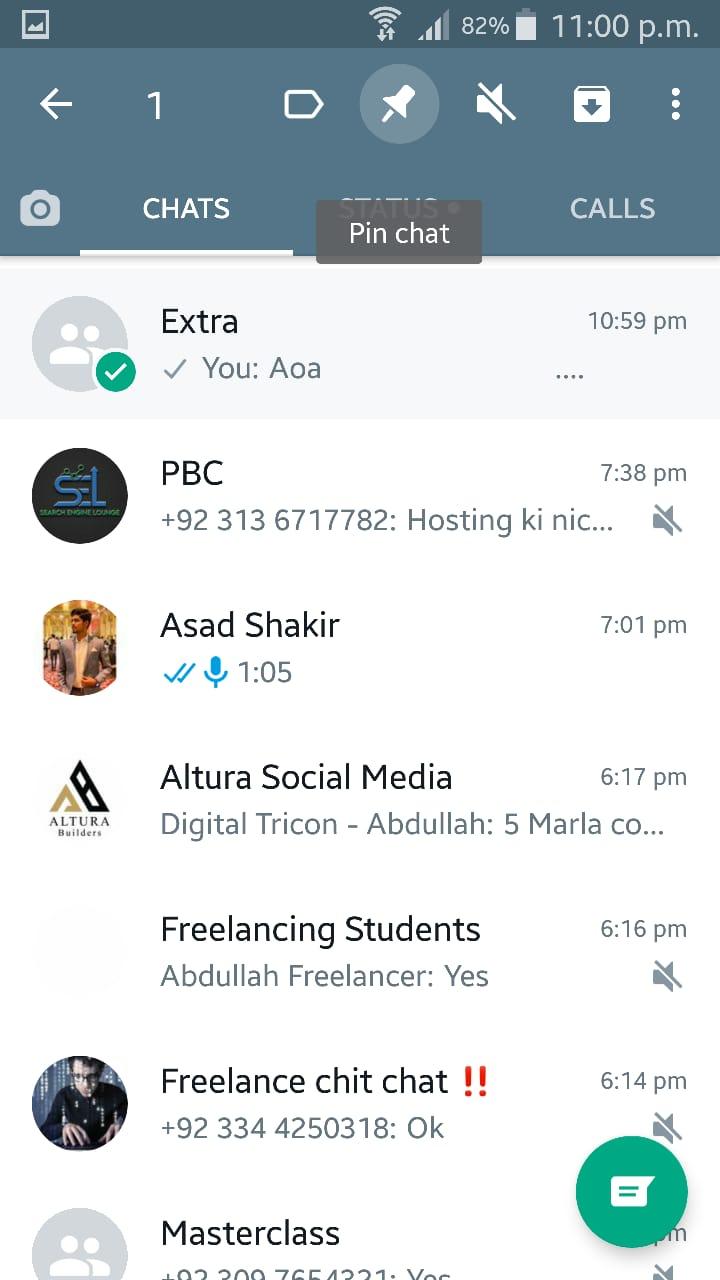The width and height of the screenshot is (720, 1280).
Task: Pin the selected Extra chat
Action: click(399, 104)
